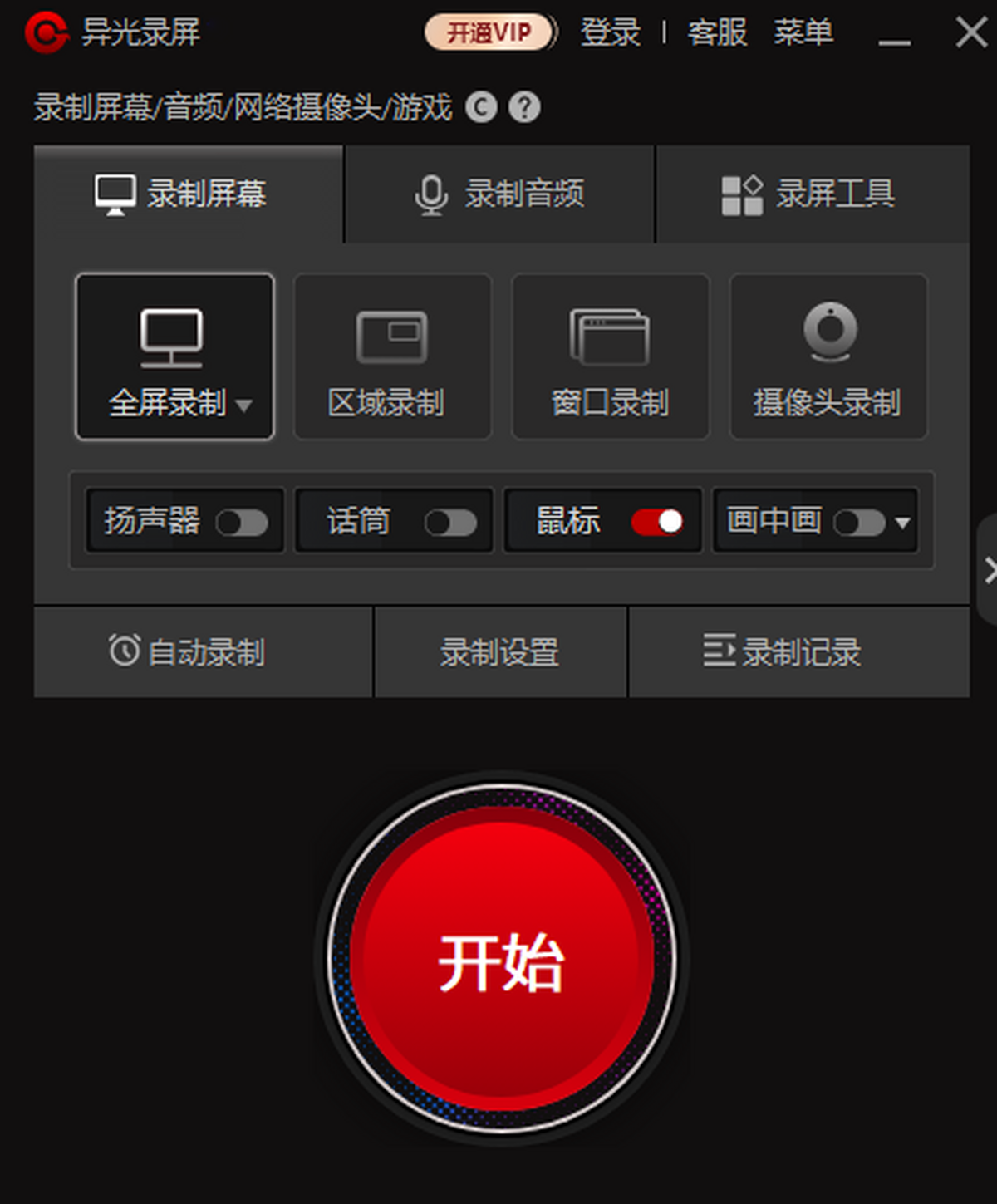This screenshot has width=997, height=1204.
Task: Open the help question mark icon
Action: pos(524,107)
